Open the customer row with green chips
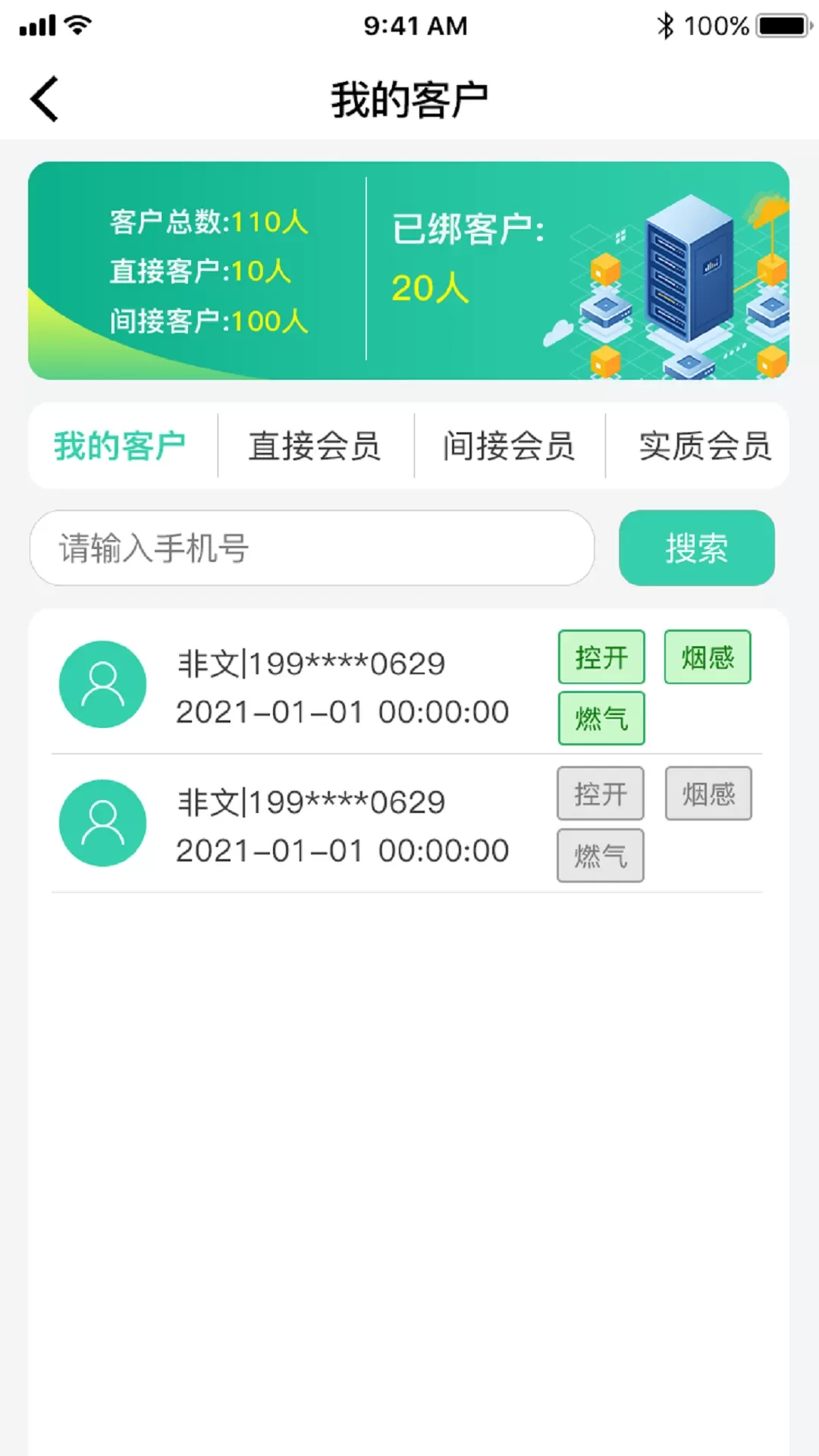The height and width of the screenshot is (1456, 819). [x=407, y=685]
